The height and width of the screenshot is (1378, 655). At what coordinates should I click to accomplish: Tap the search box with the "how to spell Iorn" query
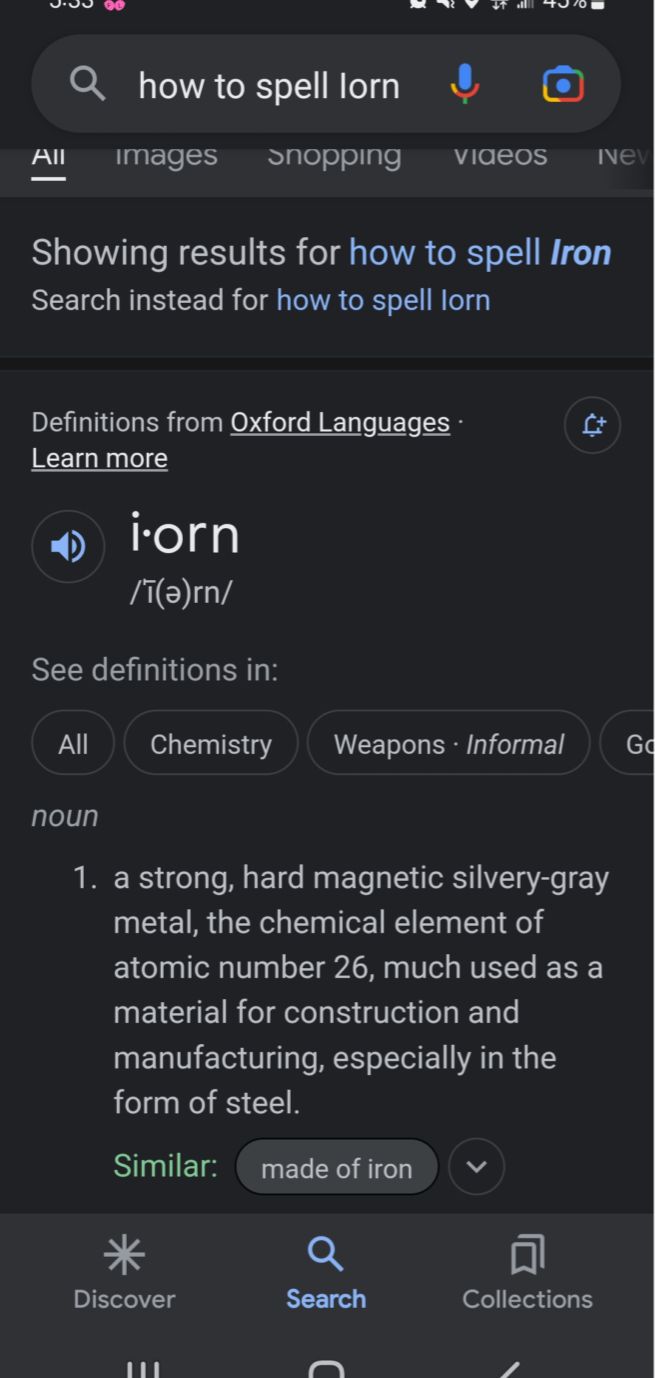coord(268,86)
